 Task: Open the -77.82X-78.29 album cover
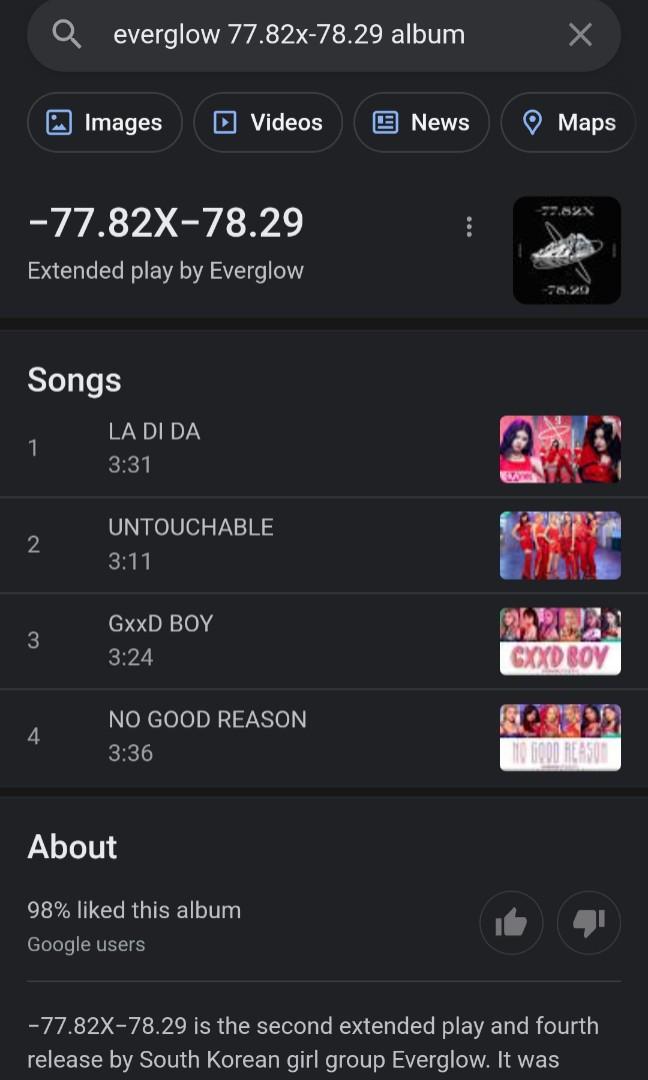tap(566, 250)
